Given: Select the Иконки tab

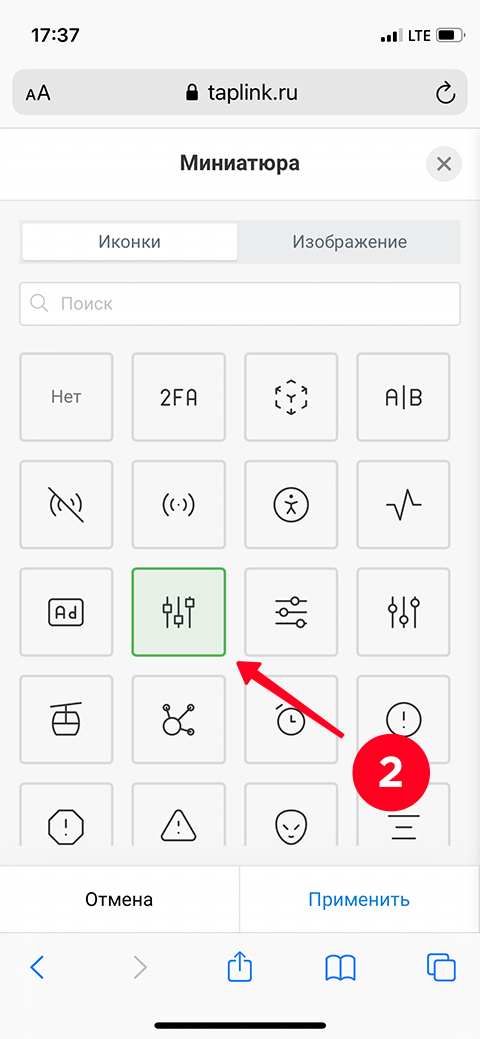Looking at the screenshot, I should (x=130, y=242).
